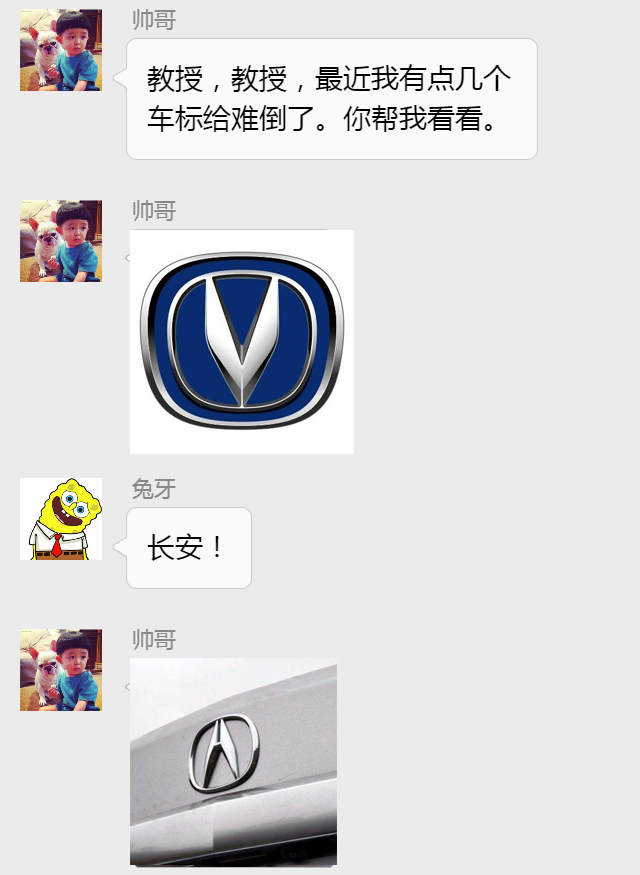640x875 pixels.
Task: Open 兔牙's SpongeBob avatar profile
Action: tap(61, 519)
